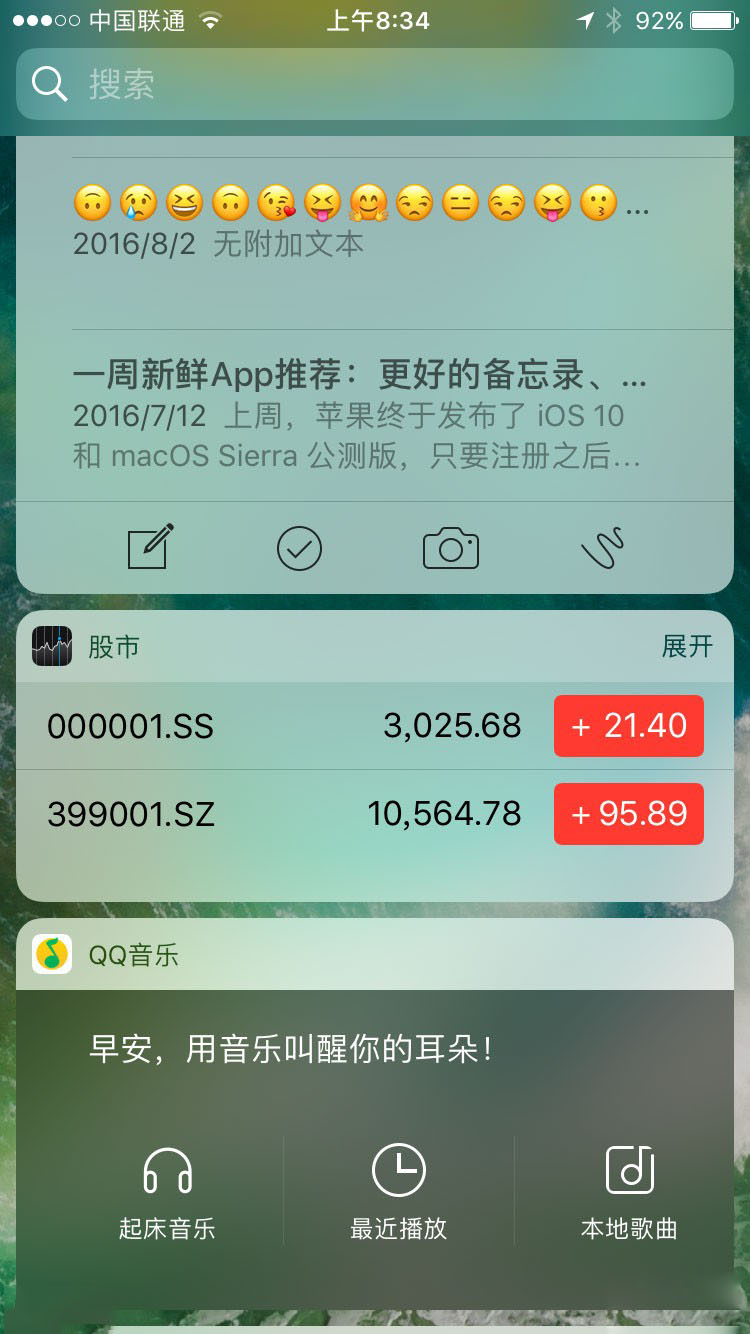Expand the 股市 widget with 展开
The width and height of the screenshot is (750, 1334).
point(687,646)
